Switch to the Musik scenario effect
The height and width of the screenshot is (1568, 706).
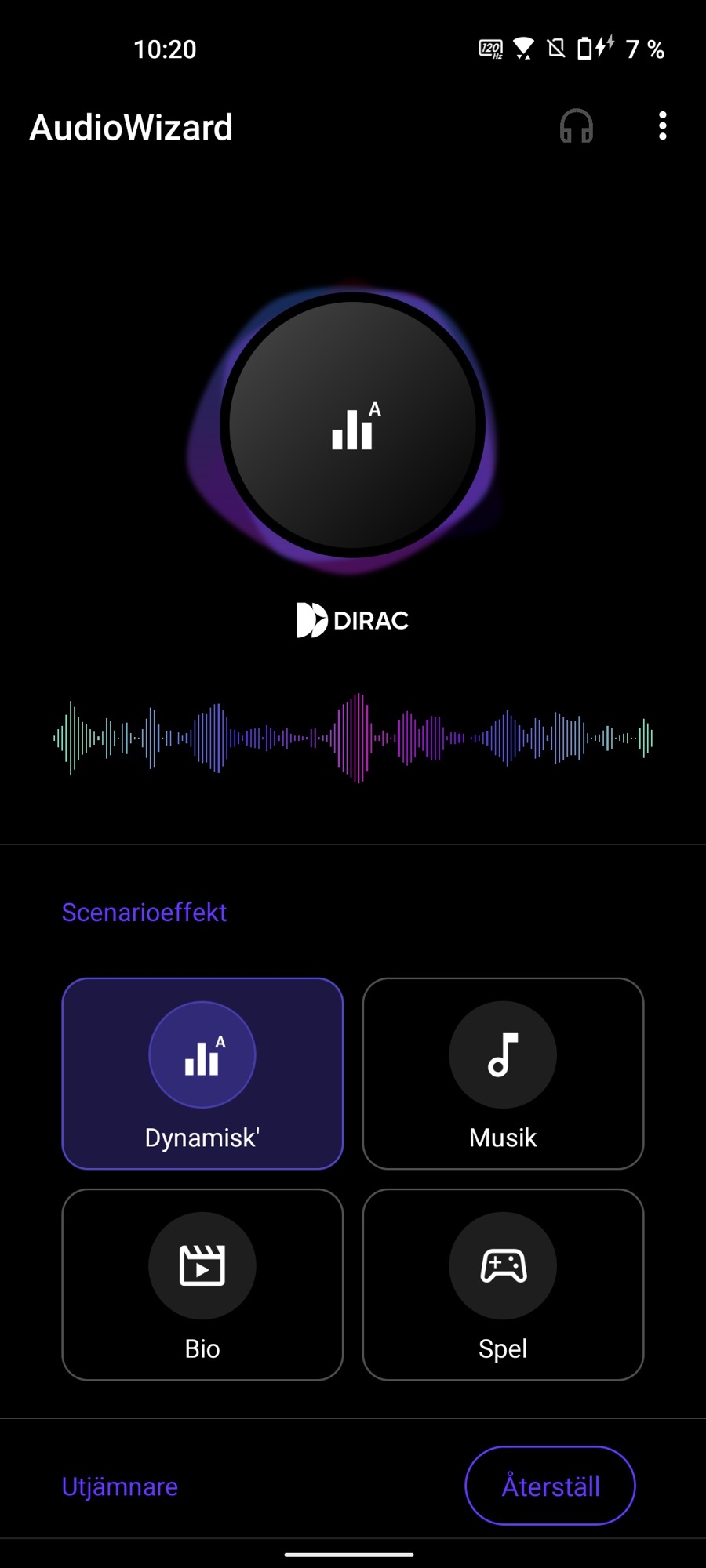[x=503, y=1073]
